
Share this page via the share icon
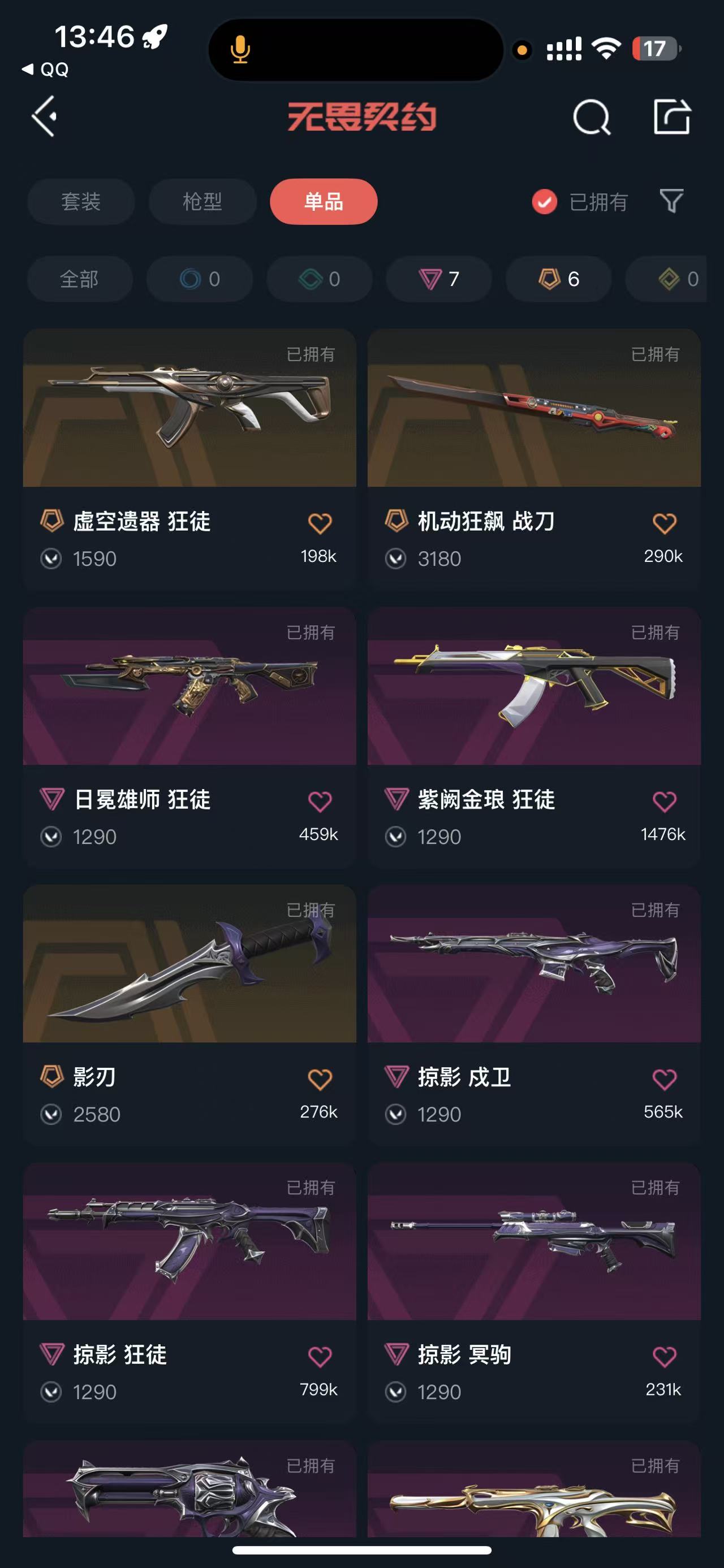tap(671, 116)
